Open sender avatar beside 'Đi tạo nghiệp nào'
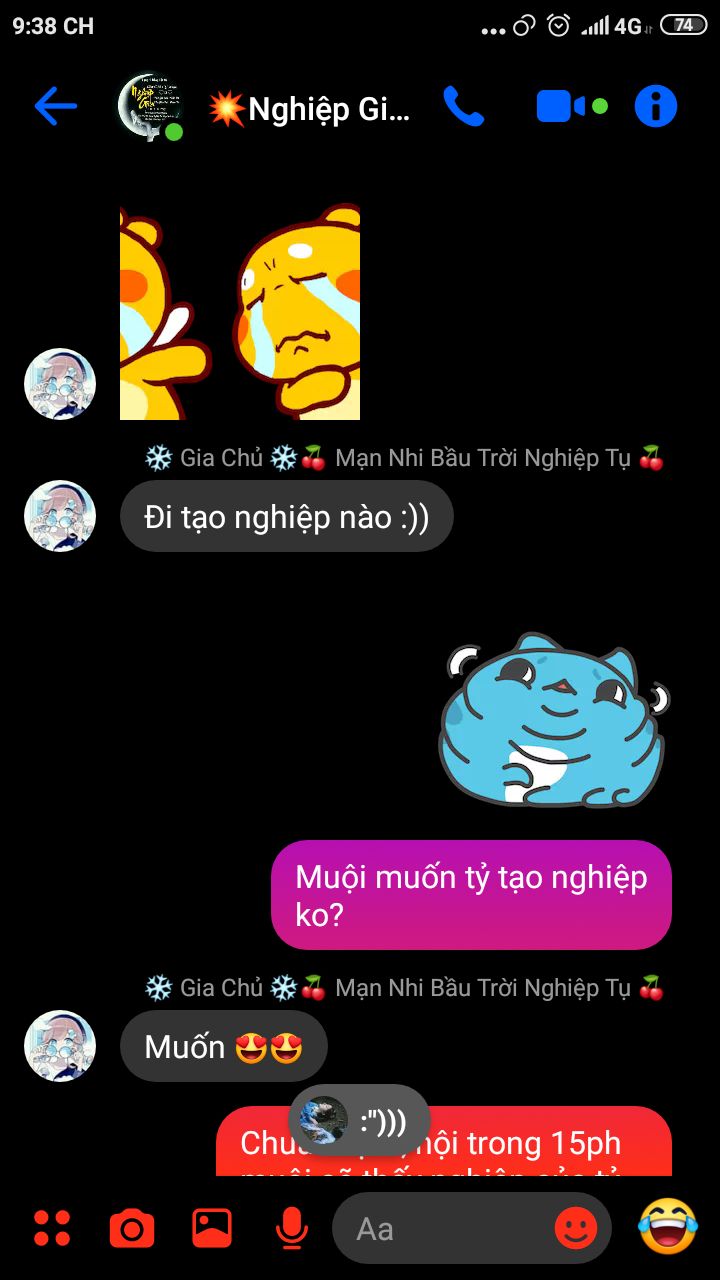720x1280 pixels. click(60, 516)
